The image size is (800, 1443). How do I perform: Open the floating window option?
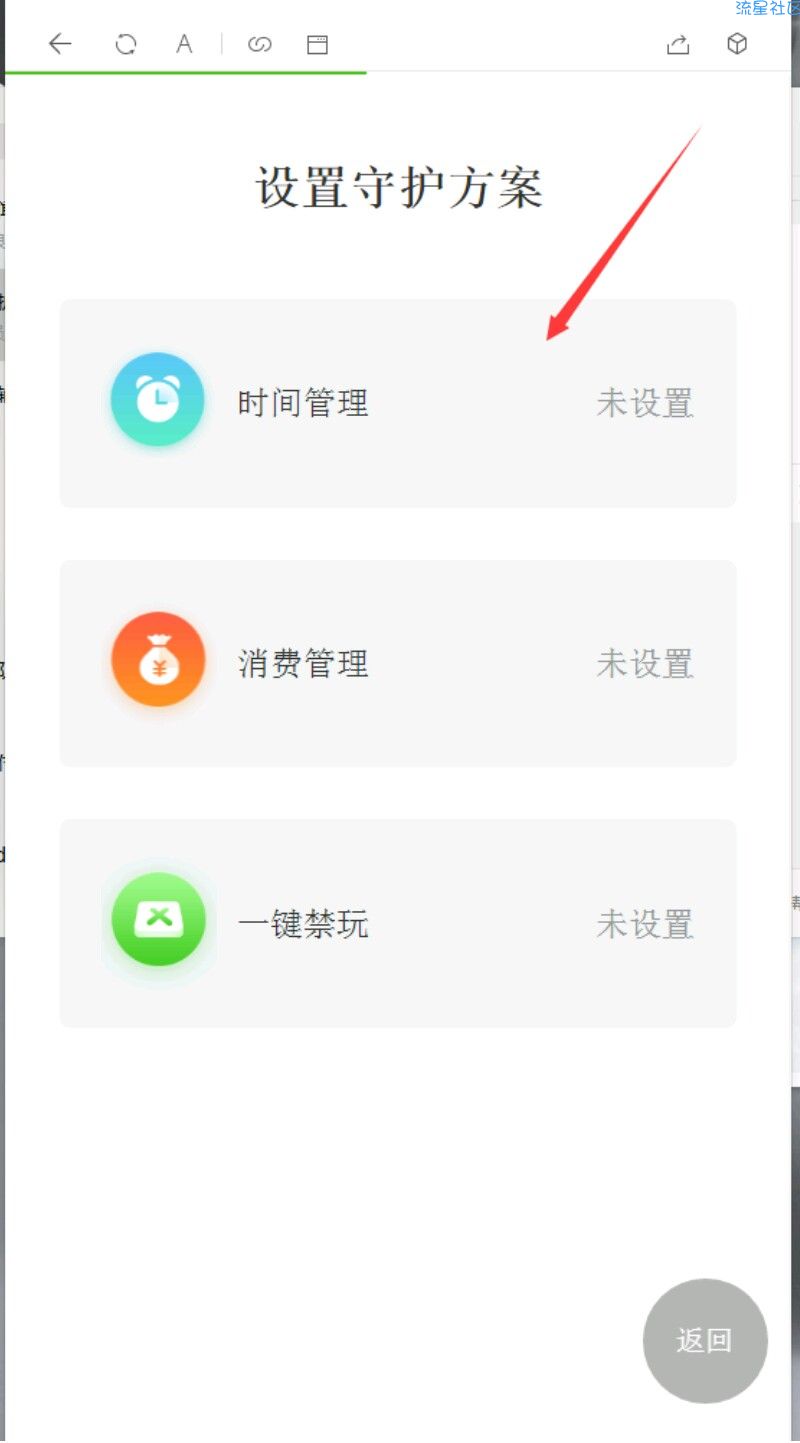317,44
